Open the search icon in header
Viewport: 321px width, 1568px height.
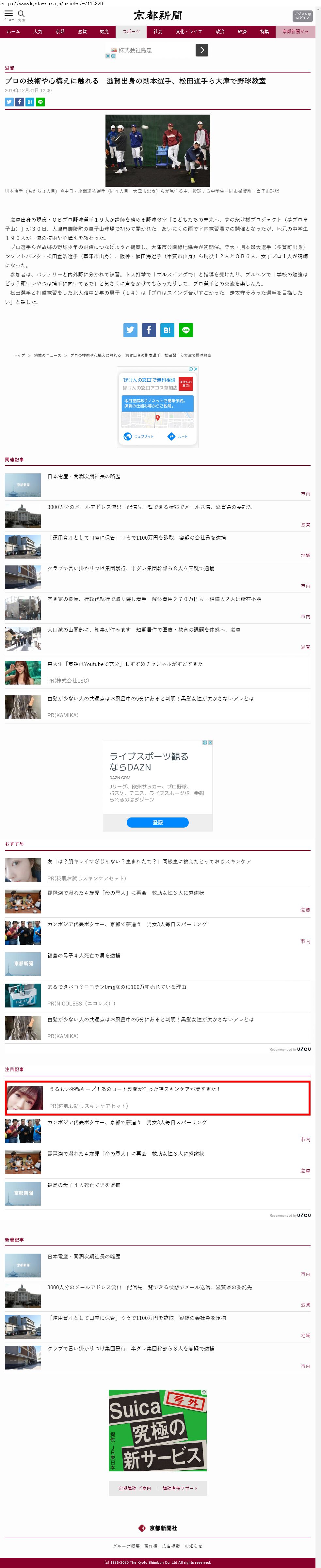21,14
